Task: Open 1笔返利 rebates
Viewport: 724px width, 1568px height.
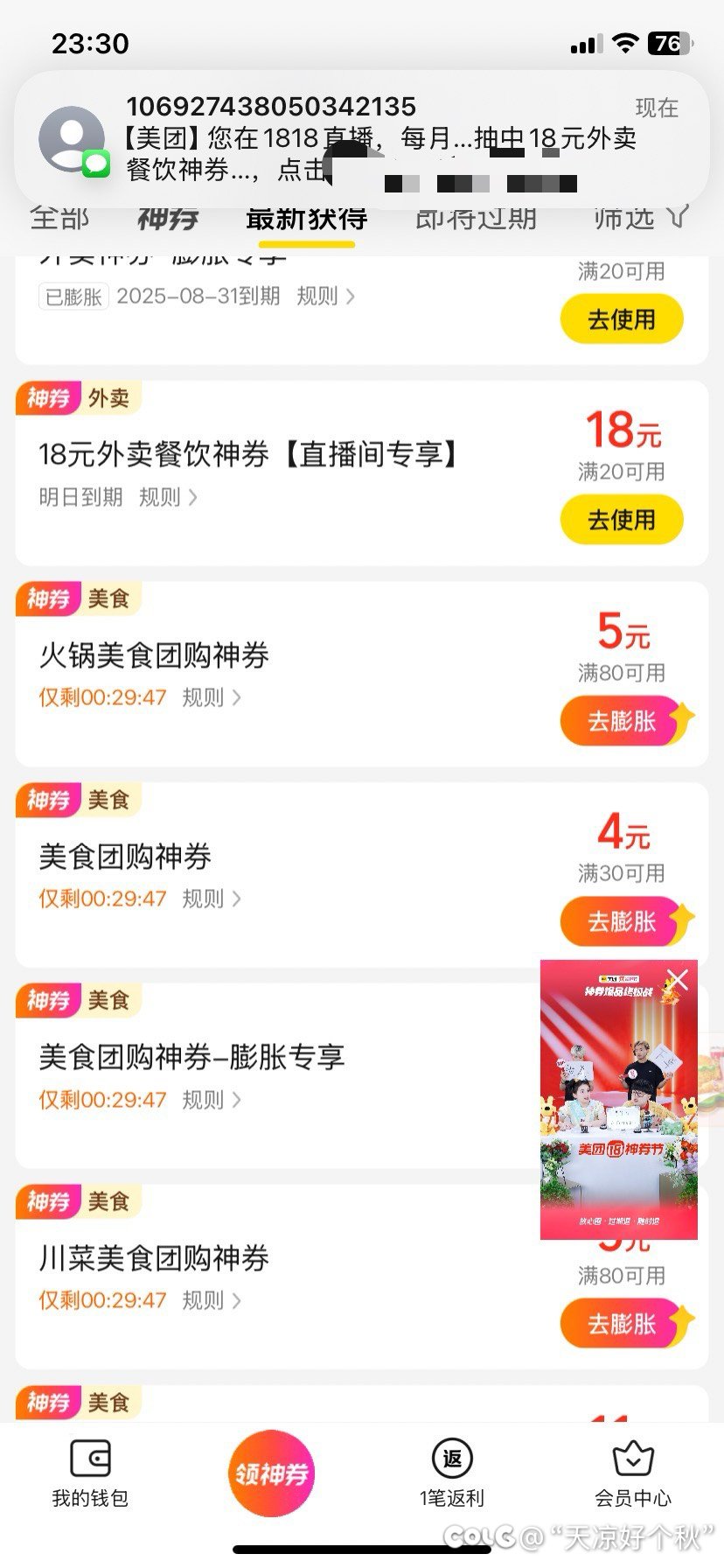Action: click(452, 1473)
